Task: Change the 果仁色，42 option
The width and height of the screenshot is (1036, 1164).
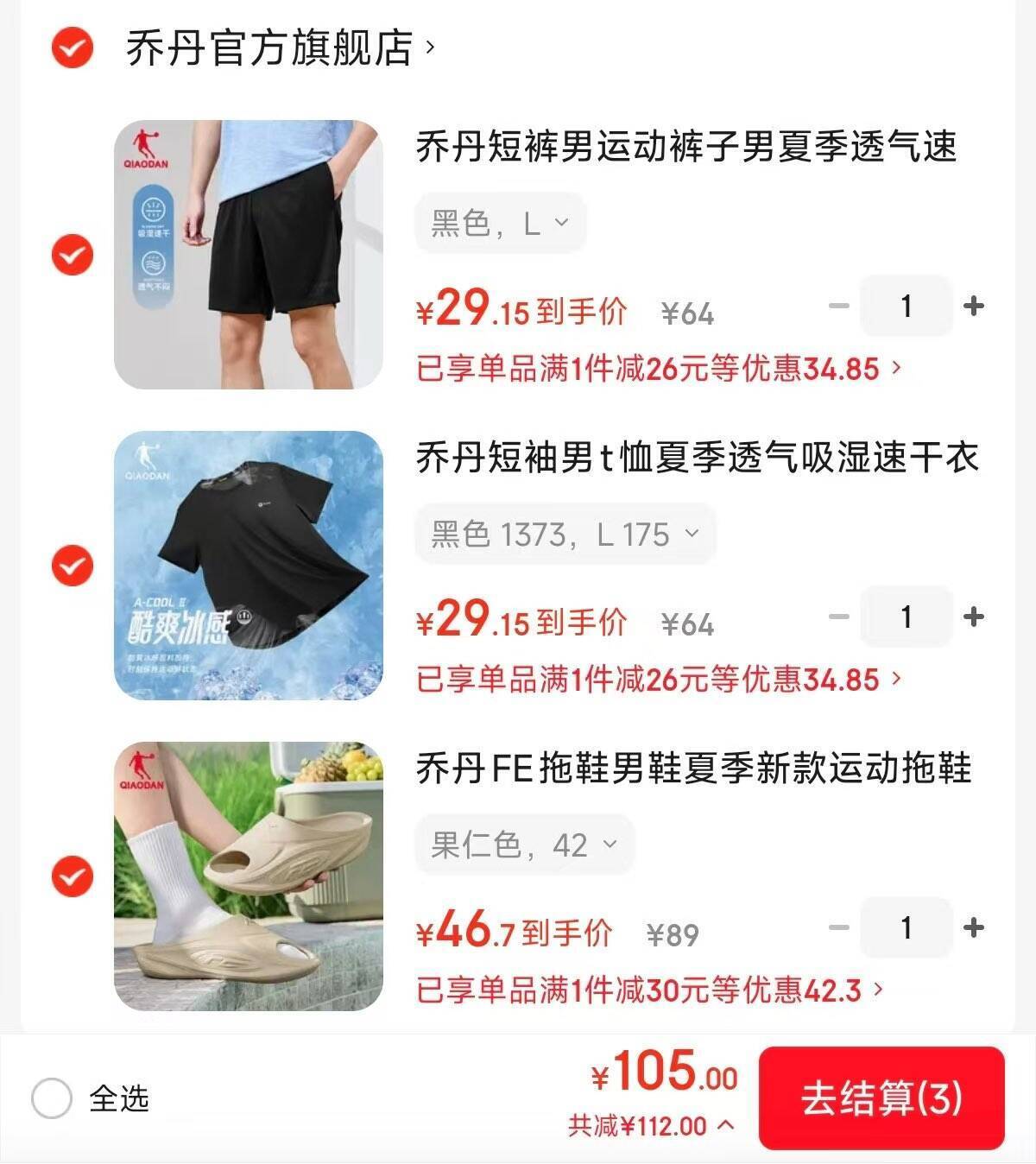Action: click(x=524, y=845)
